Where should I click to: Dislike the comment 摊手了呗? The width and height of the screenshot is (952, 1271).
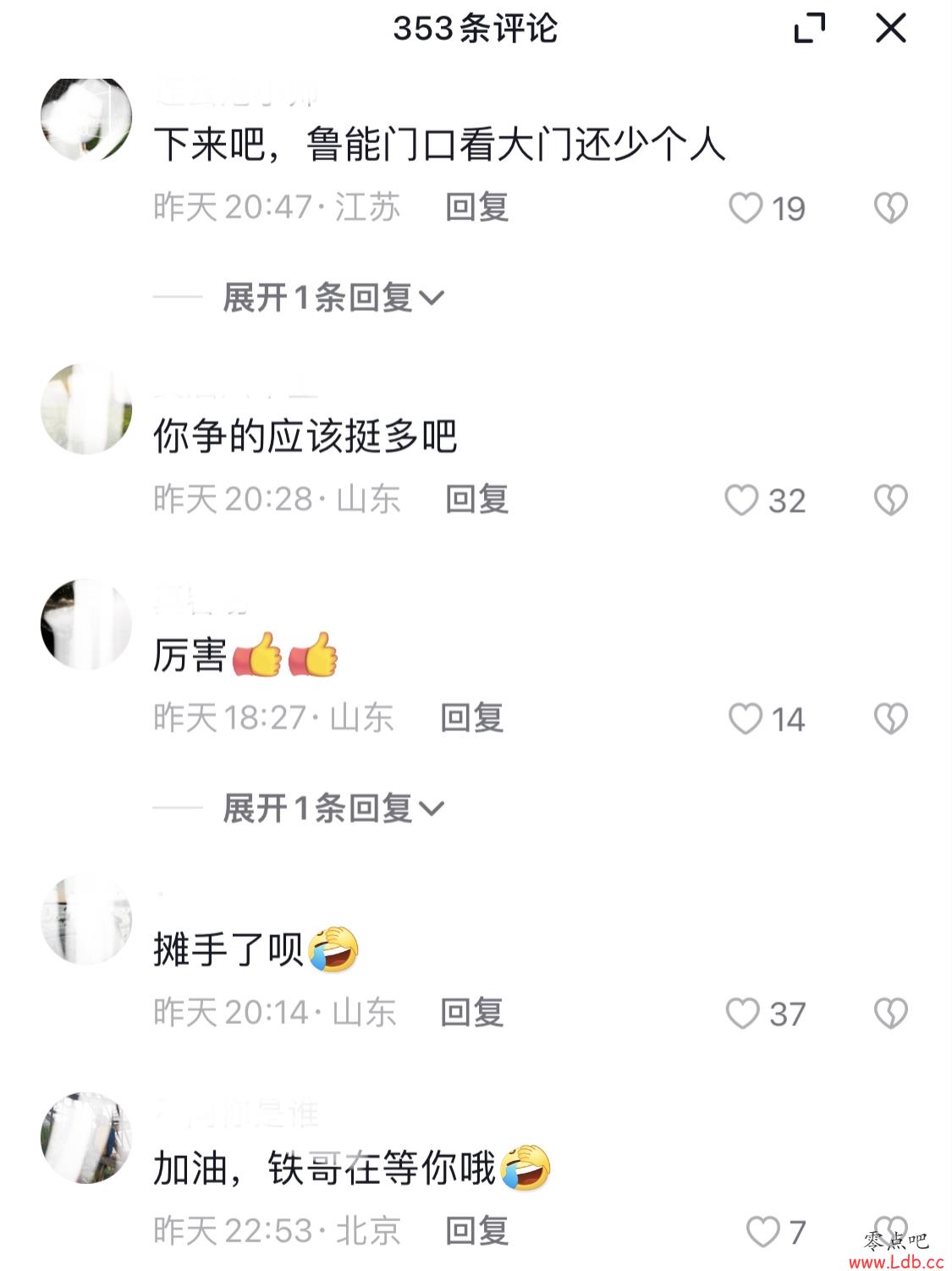coord(890,1013)
